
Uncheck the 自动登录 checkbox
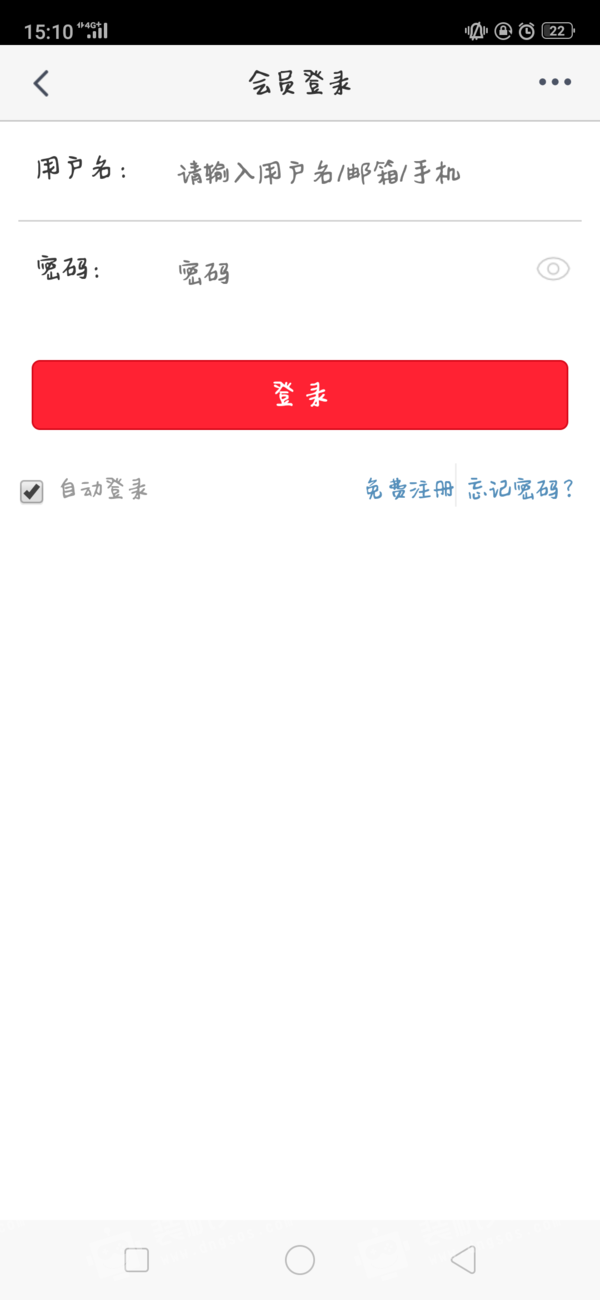[32, 491]
